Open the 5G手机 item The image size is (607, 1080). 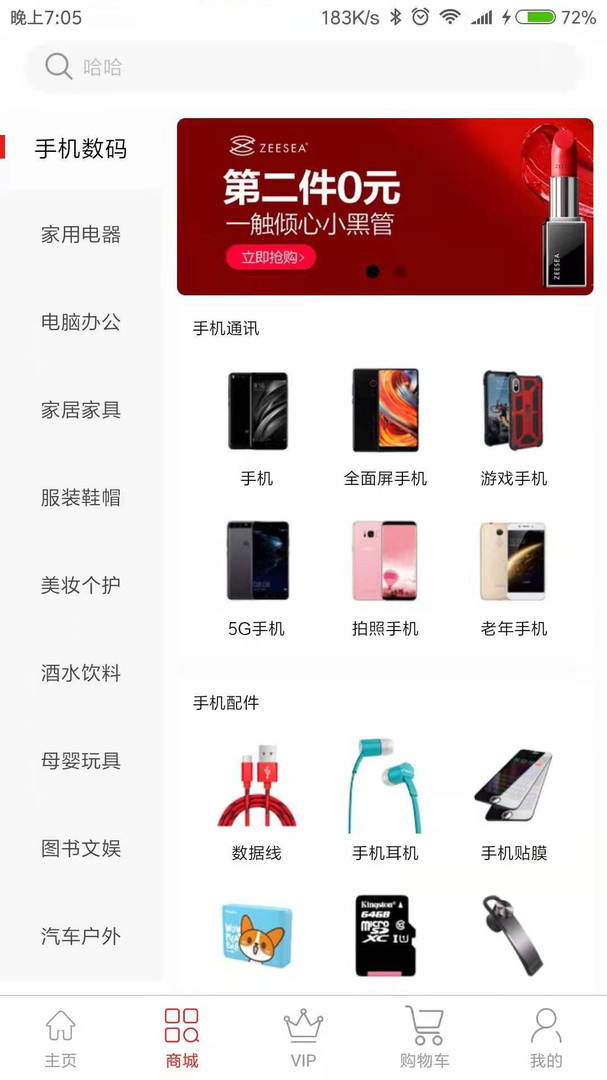point(257,575)
